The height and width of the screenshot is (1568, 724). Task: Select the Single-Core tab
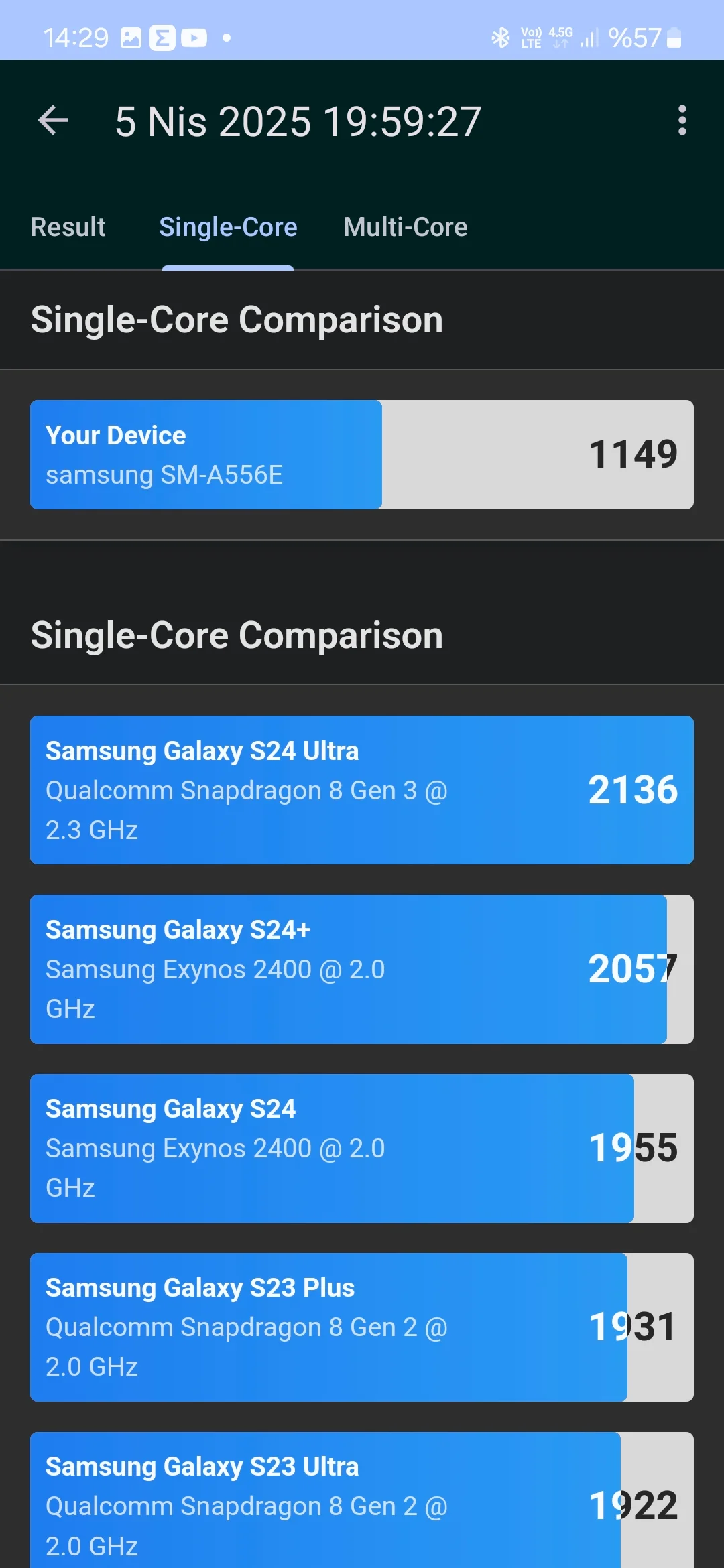click(x=228, y=227)
